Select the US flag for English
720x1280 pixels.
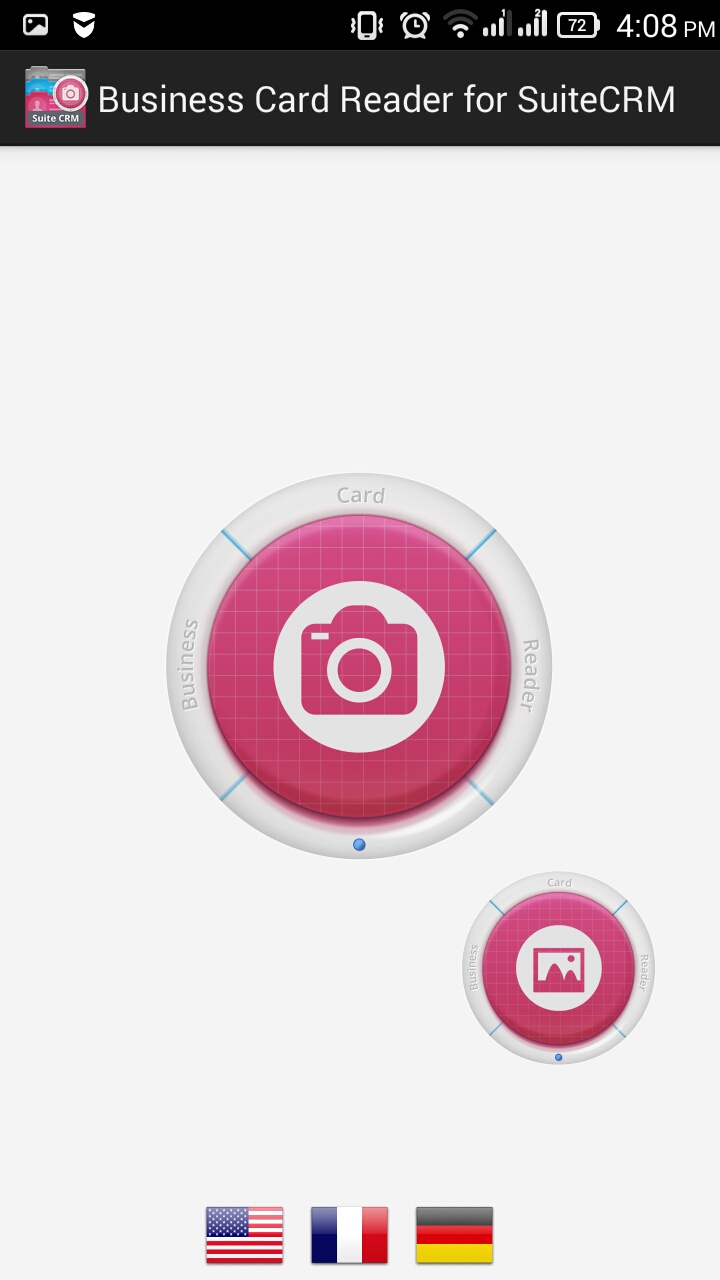[x=244, y=1235]
